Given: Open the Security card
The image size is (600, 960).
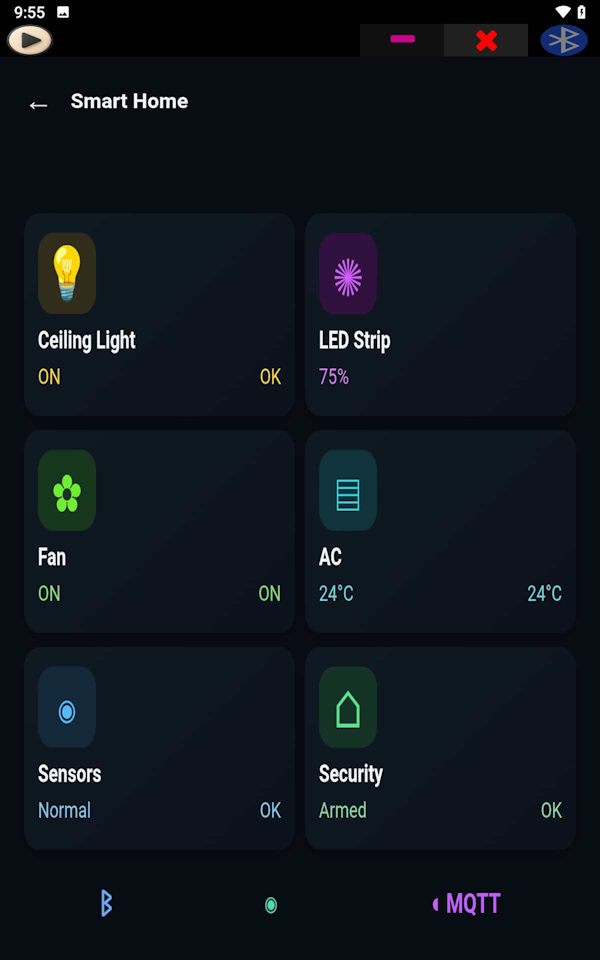Looking at the screenshot, I should (x=440, y=748).
